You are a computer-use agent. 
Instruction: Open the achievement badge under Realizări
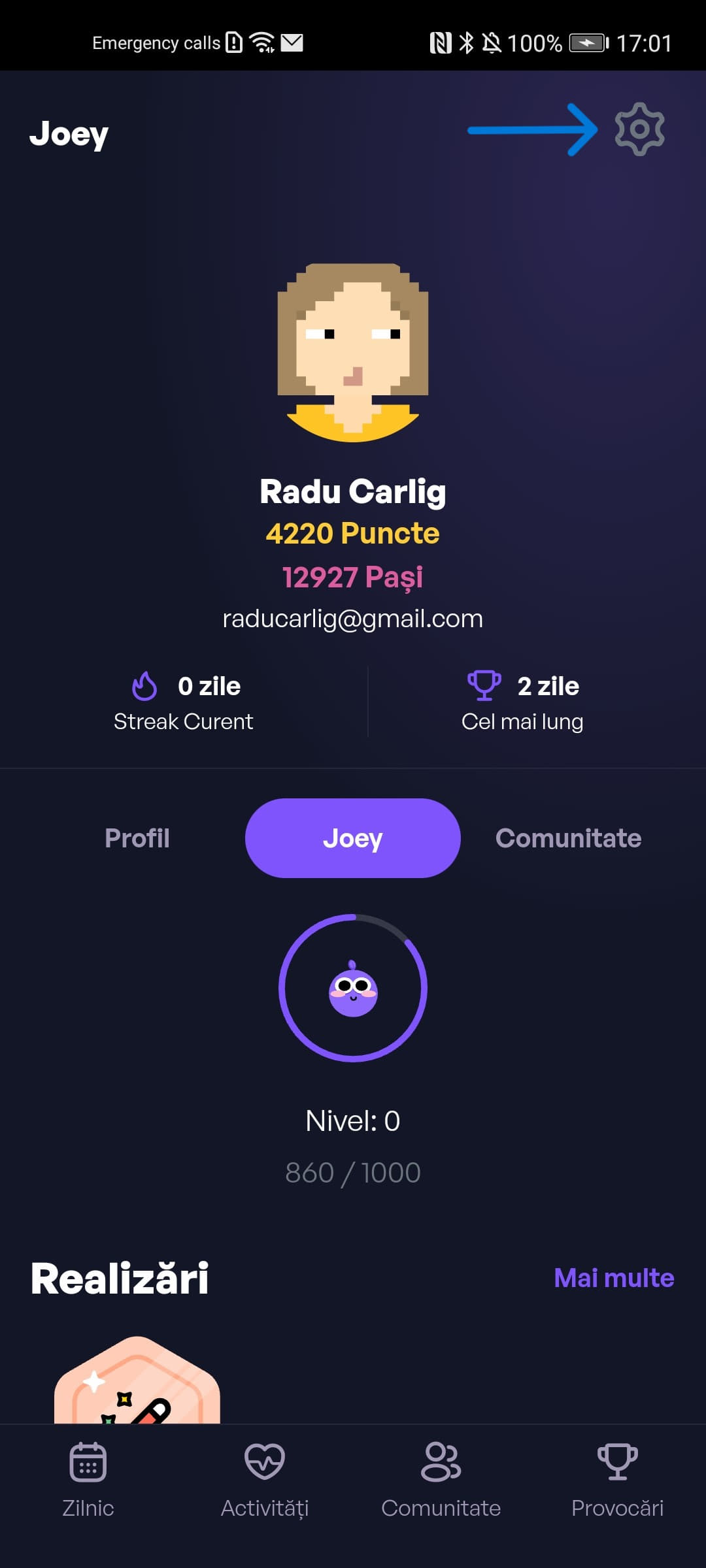(137, 1382)
